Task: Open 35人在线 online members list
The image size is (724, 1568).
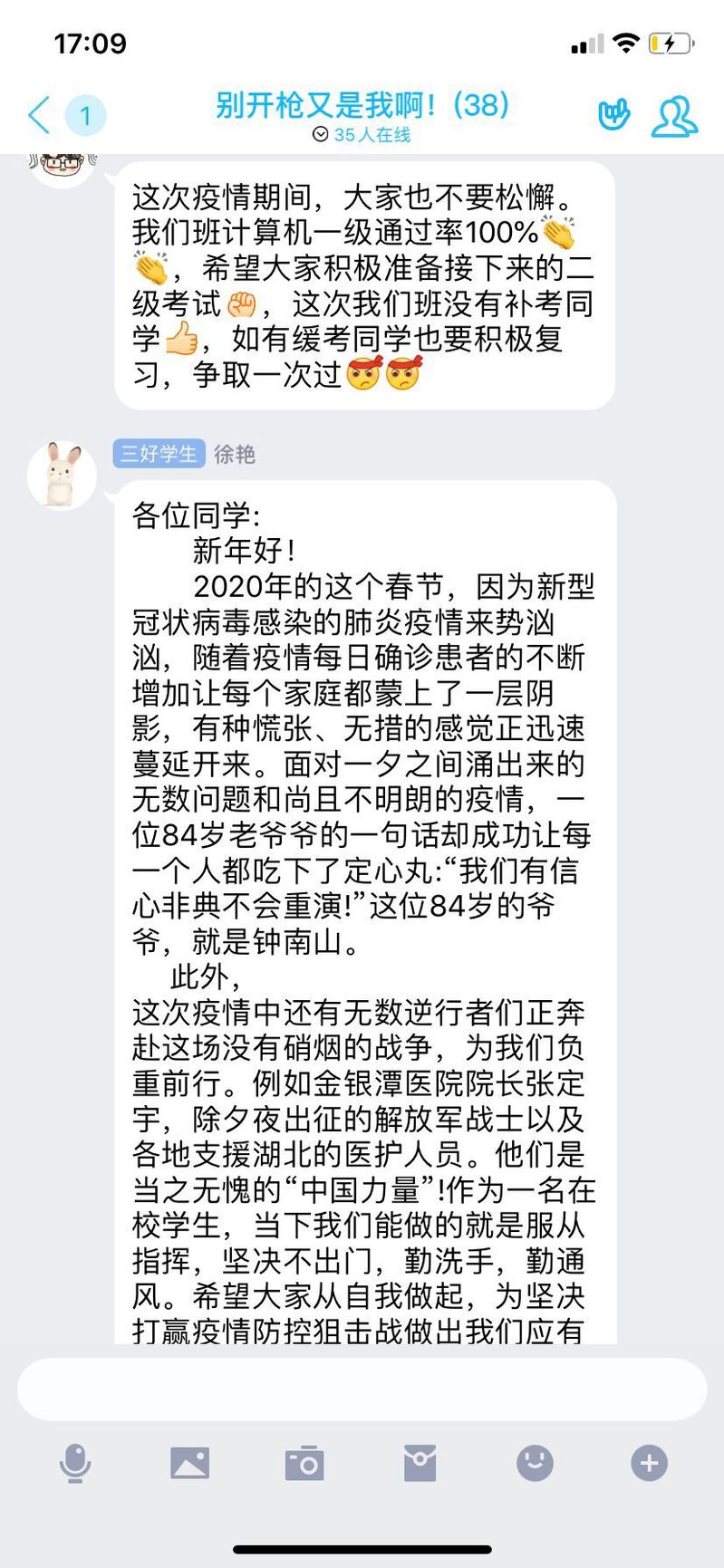Action: tap(362, 135)
